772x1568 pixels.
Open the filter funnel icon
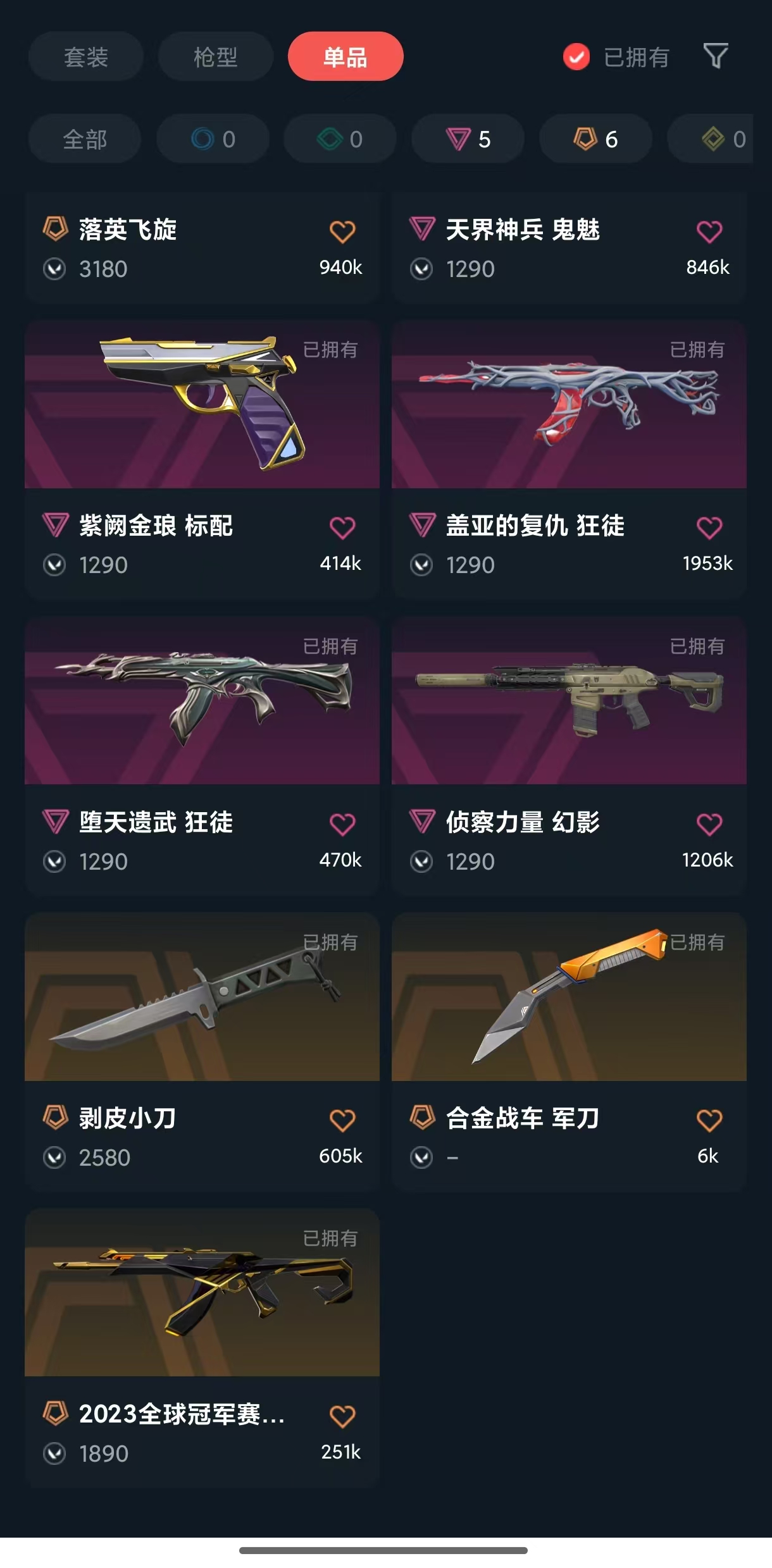(716, 56)
